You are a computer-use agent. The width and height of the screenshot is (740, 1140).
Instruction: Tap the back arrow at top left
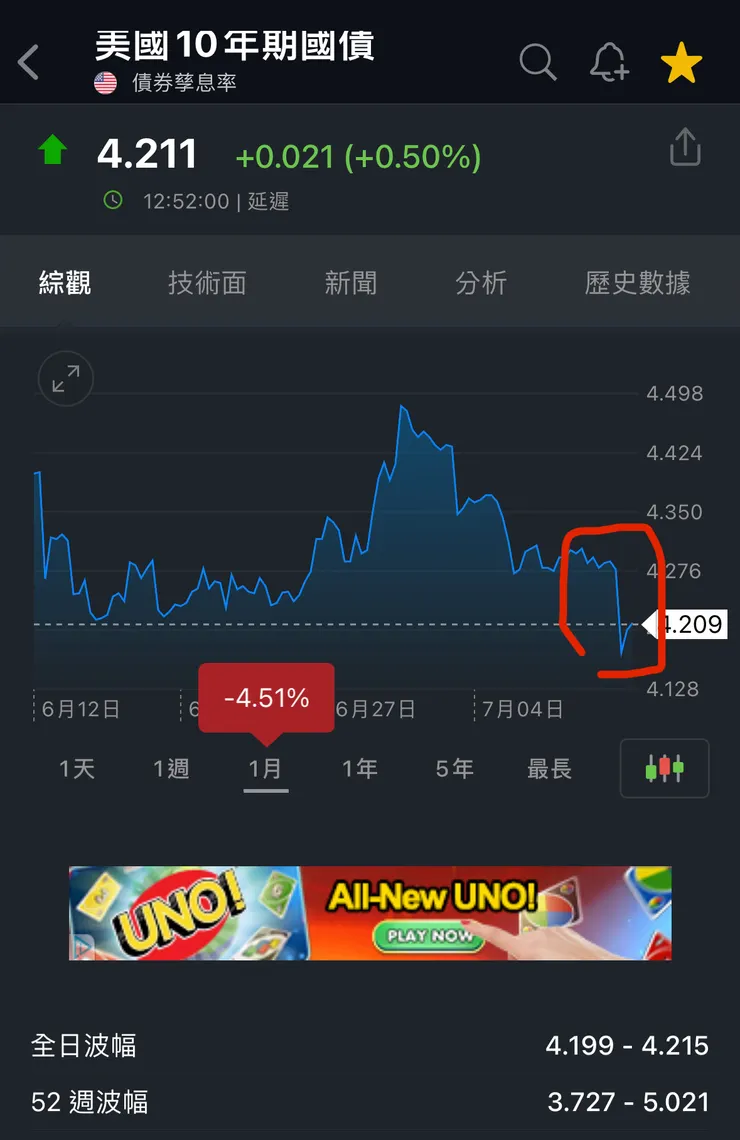[x=27, y=62]
